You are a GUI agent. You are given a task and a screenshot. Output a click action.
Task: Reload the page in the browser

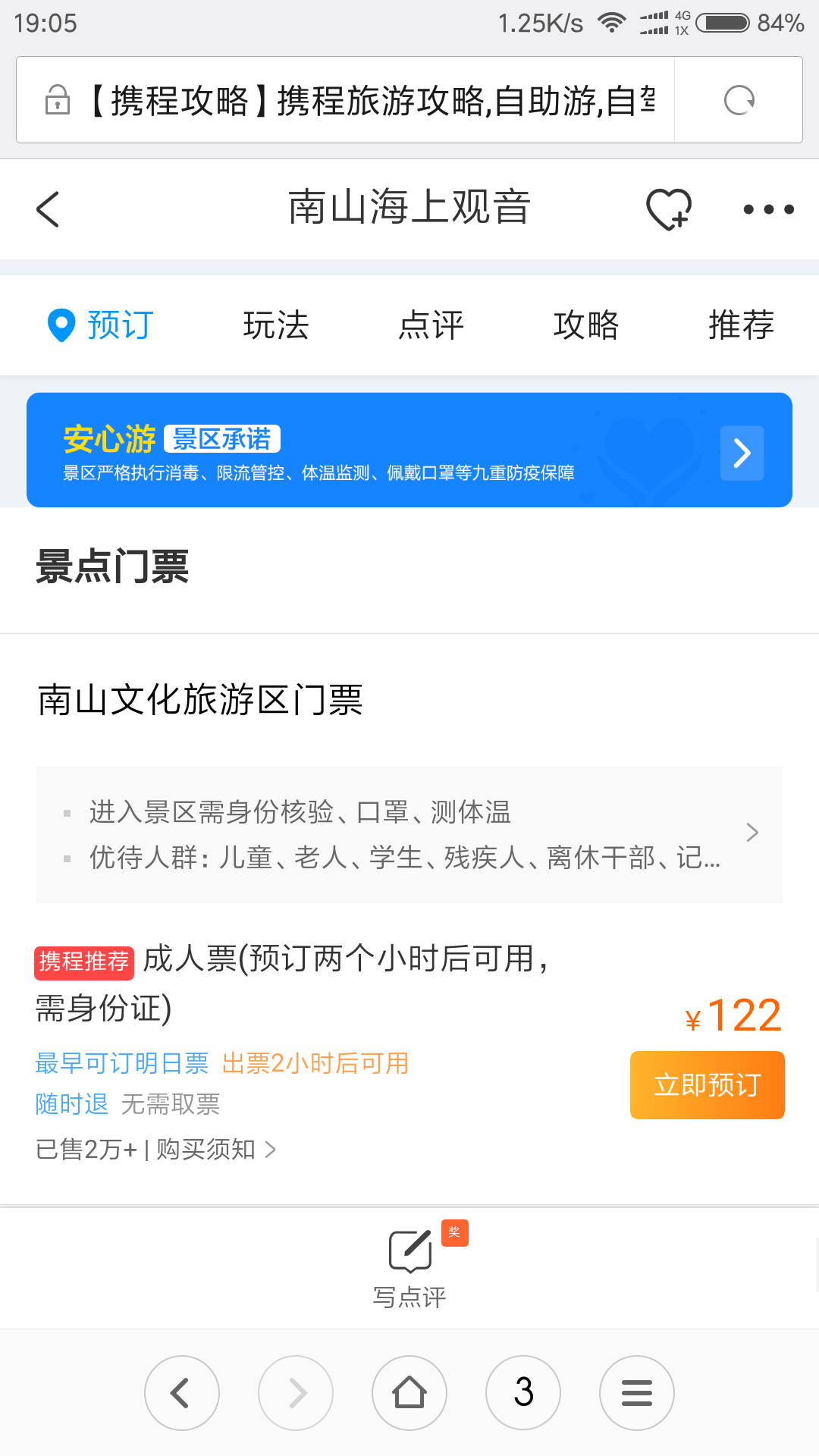(x=739, y=100)
